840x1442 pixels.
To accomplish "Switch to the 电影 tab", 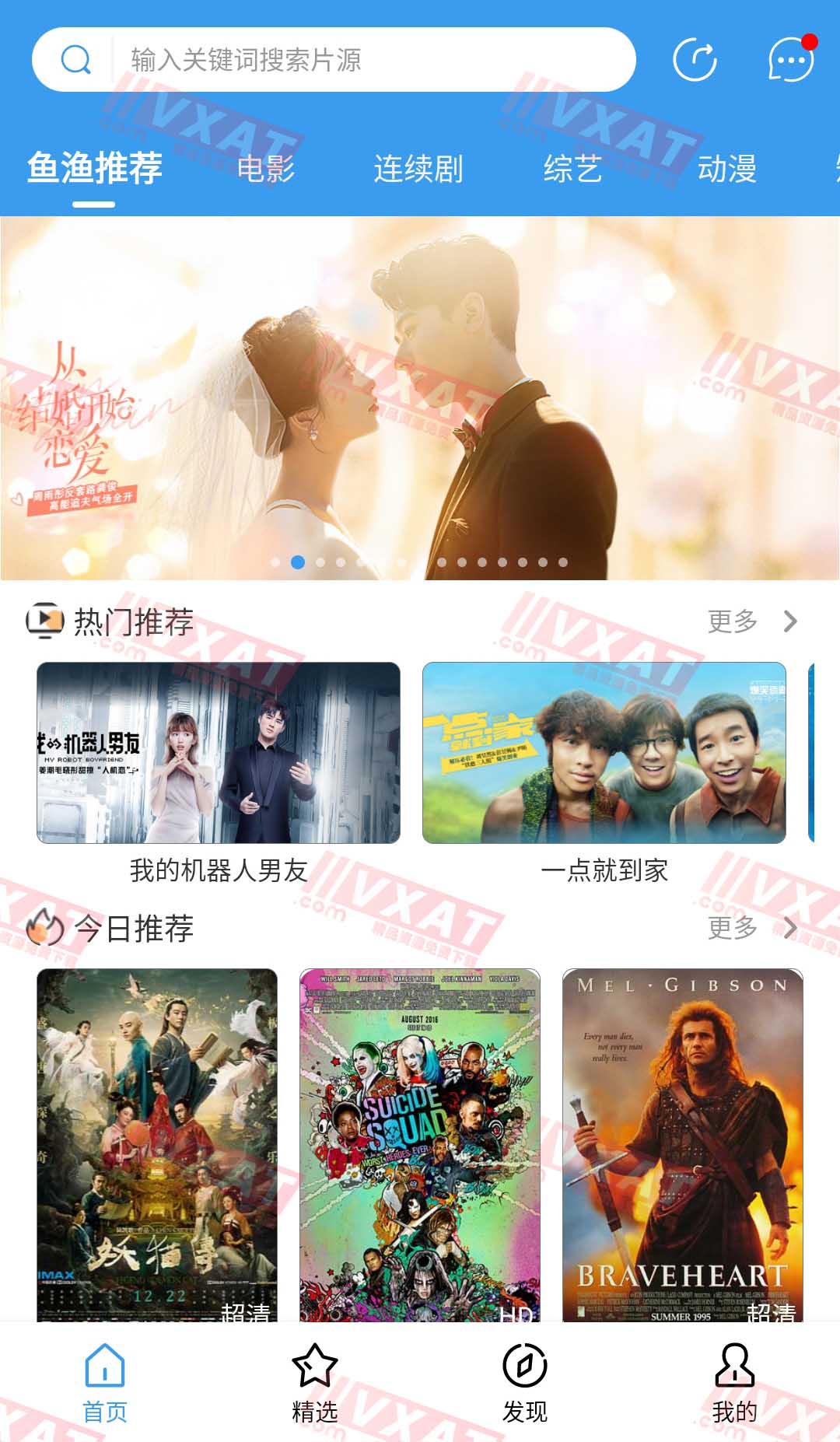I will point(265,169).
